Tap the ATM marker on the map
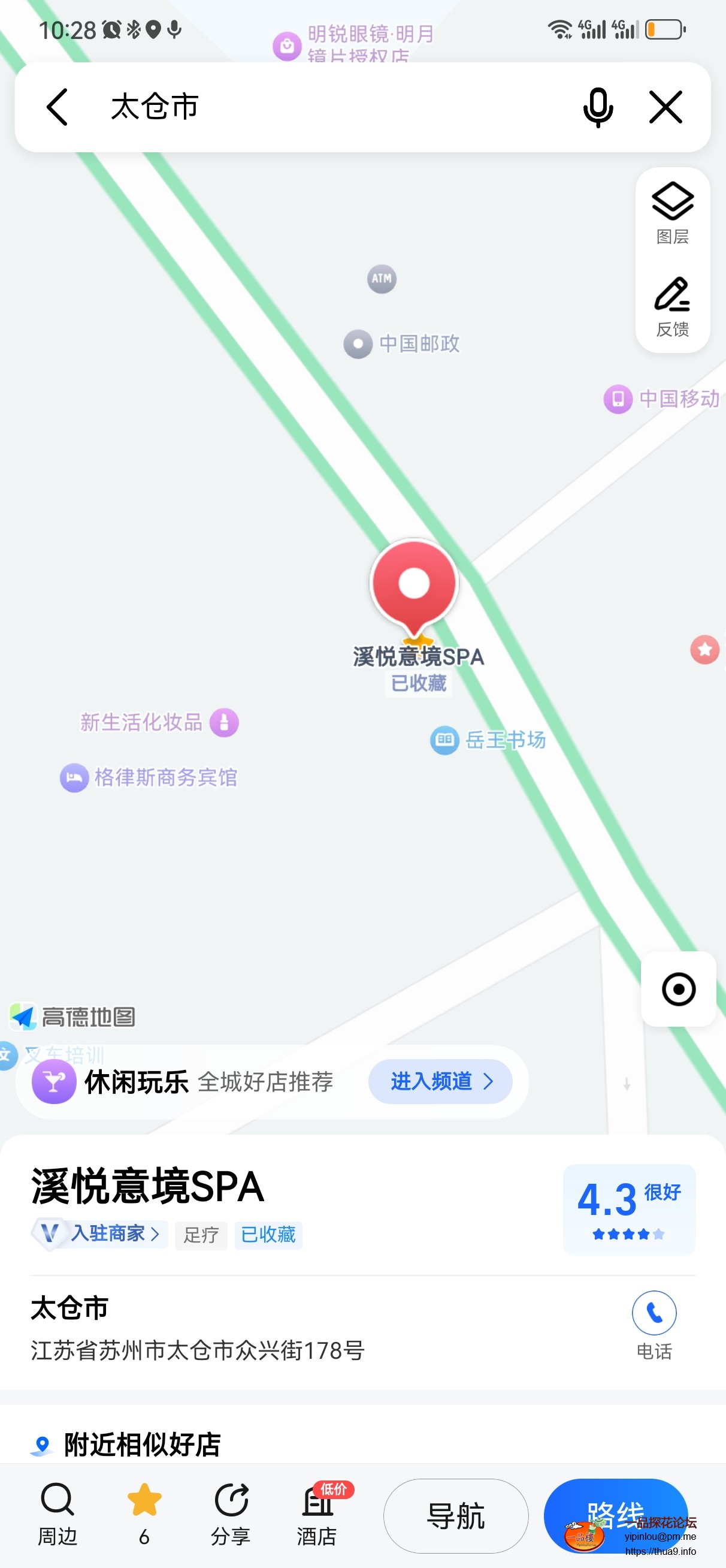726x1568 pixels. pos(382,279)
